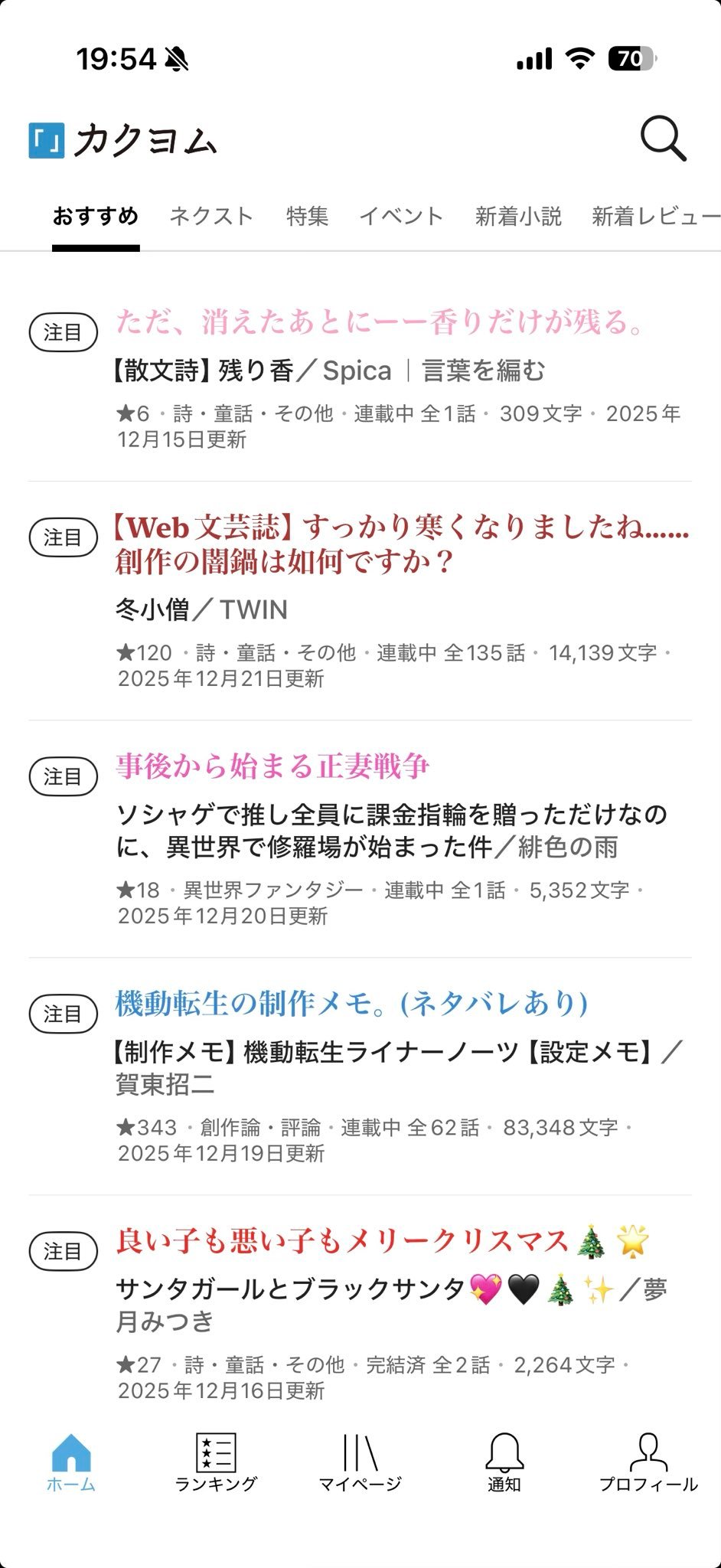Open the search magnifier icon

[x=663, y=139]
